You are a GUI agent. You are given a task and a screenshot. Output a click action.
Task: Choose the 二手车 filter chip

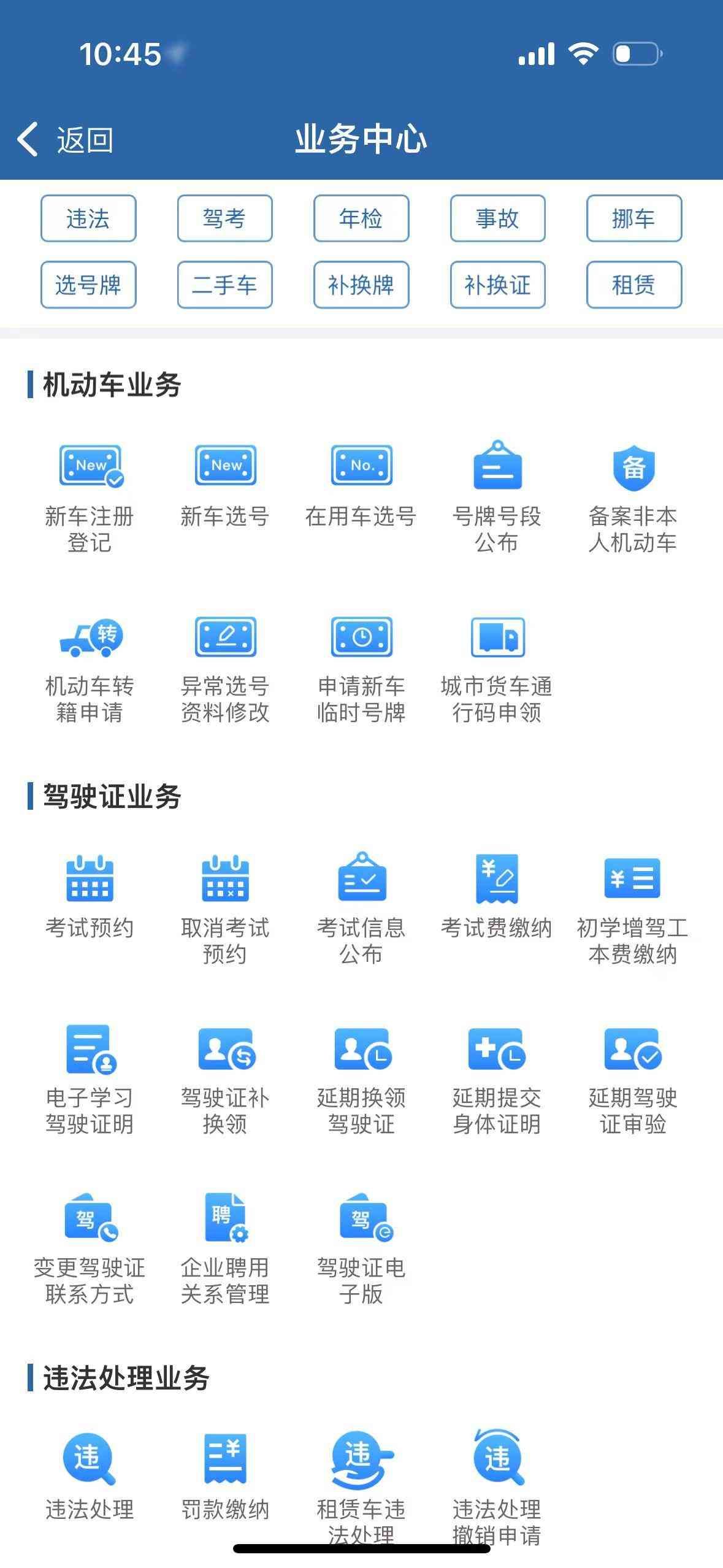[224, 285]
